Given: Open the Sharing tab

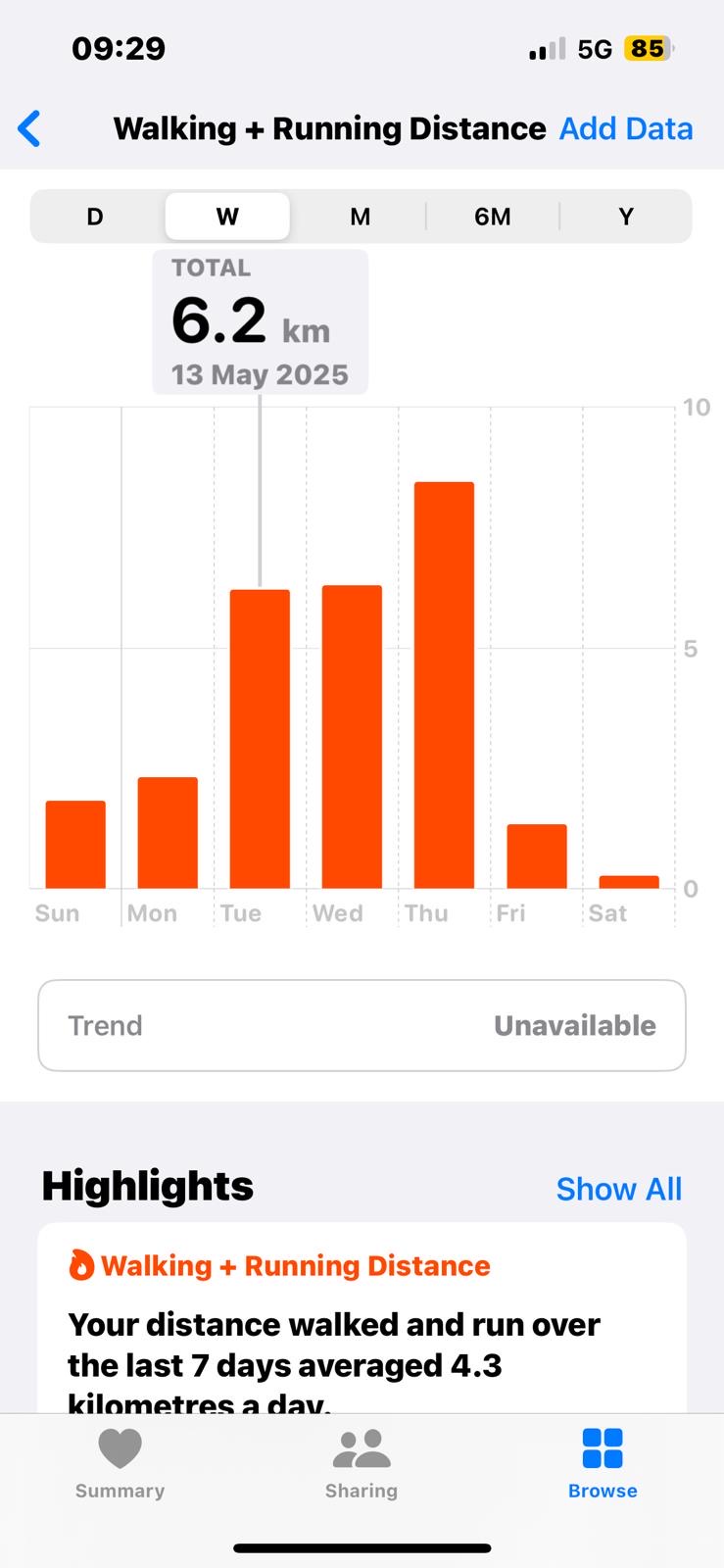Looking at the screenshot, I should [362, 1464].
